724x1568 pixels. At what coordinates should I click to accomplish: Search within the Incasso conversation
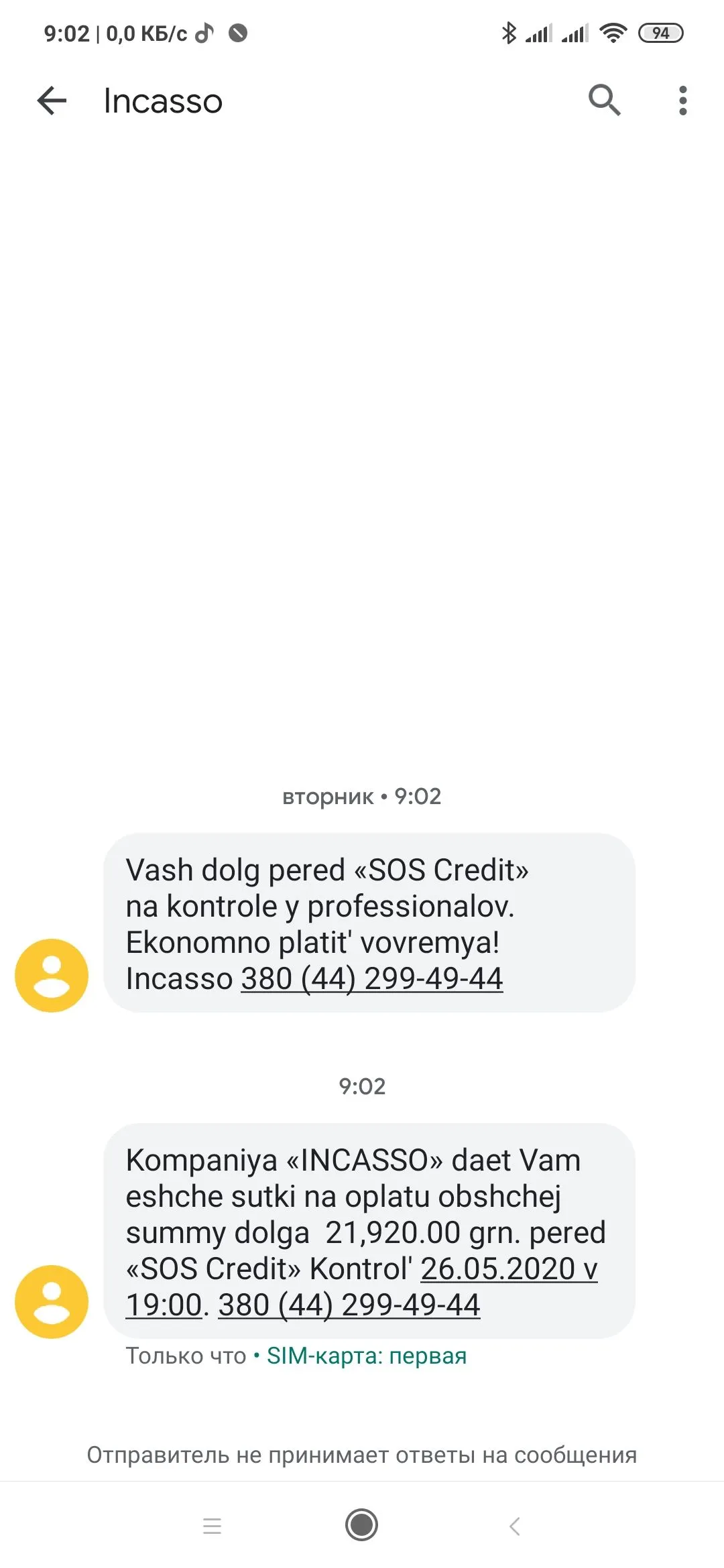(x=604, y=101)
